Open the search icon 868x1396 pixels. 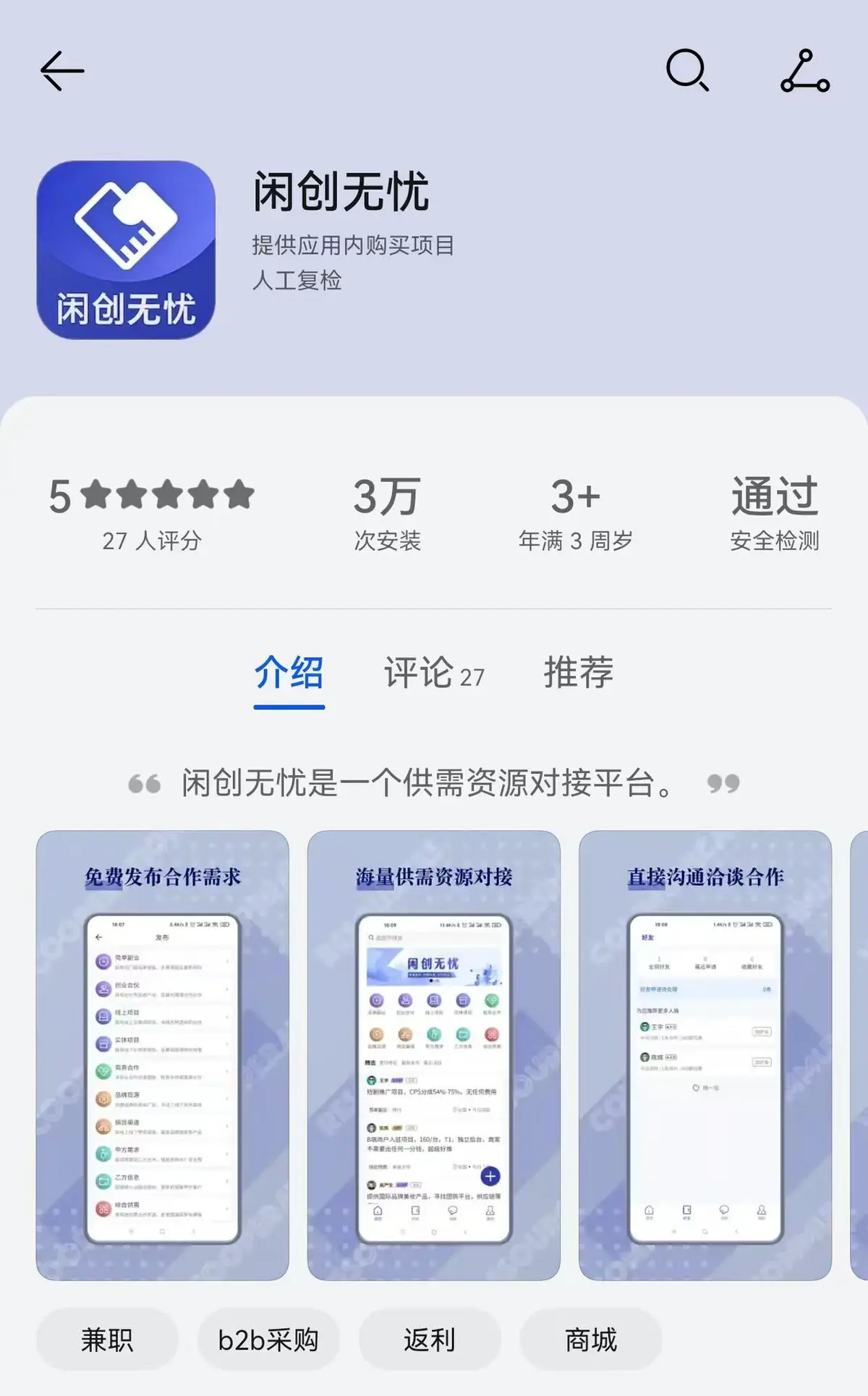[x=686, y=70]
